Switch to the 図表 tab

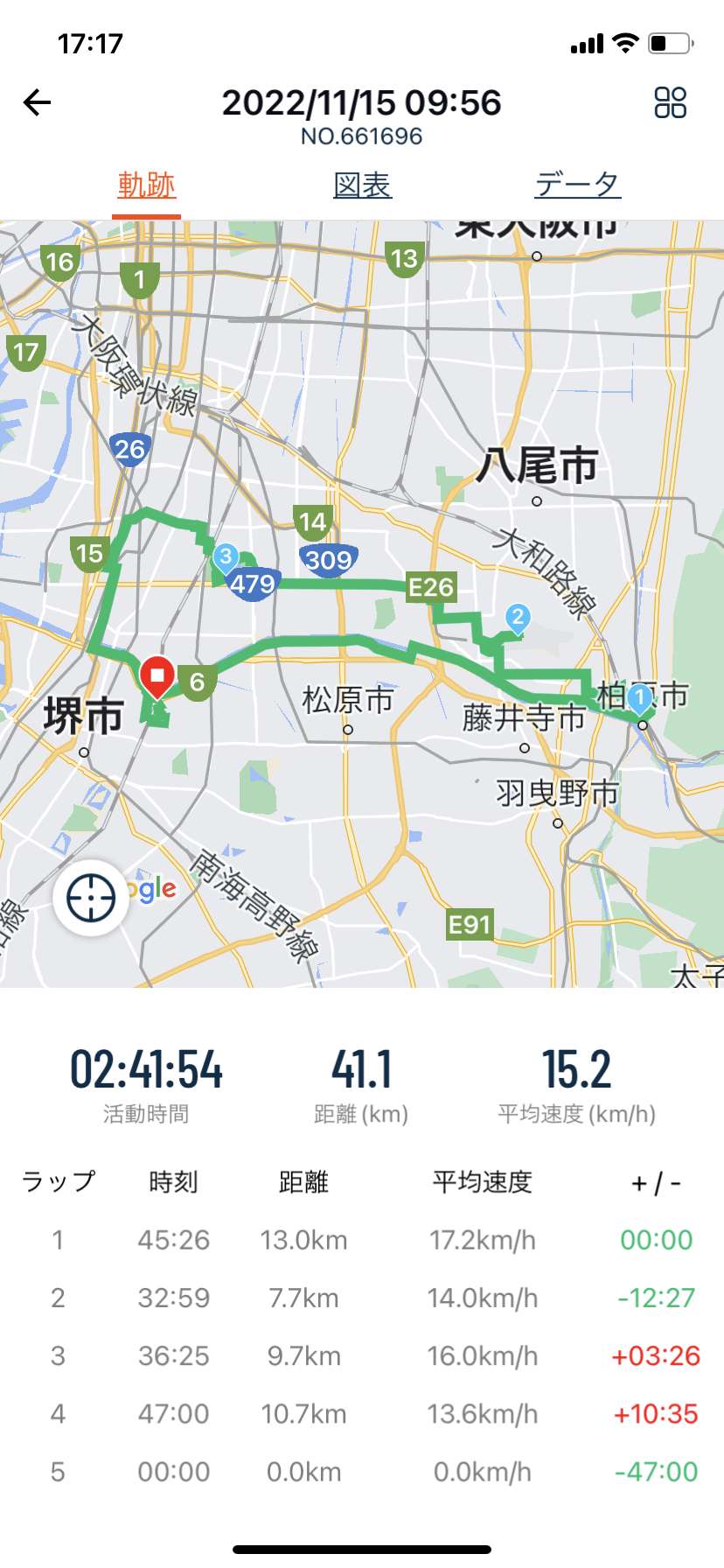pos(362,185)
